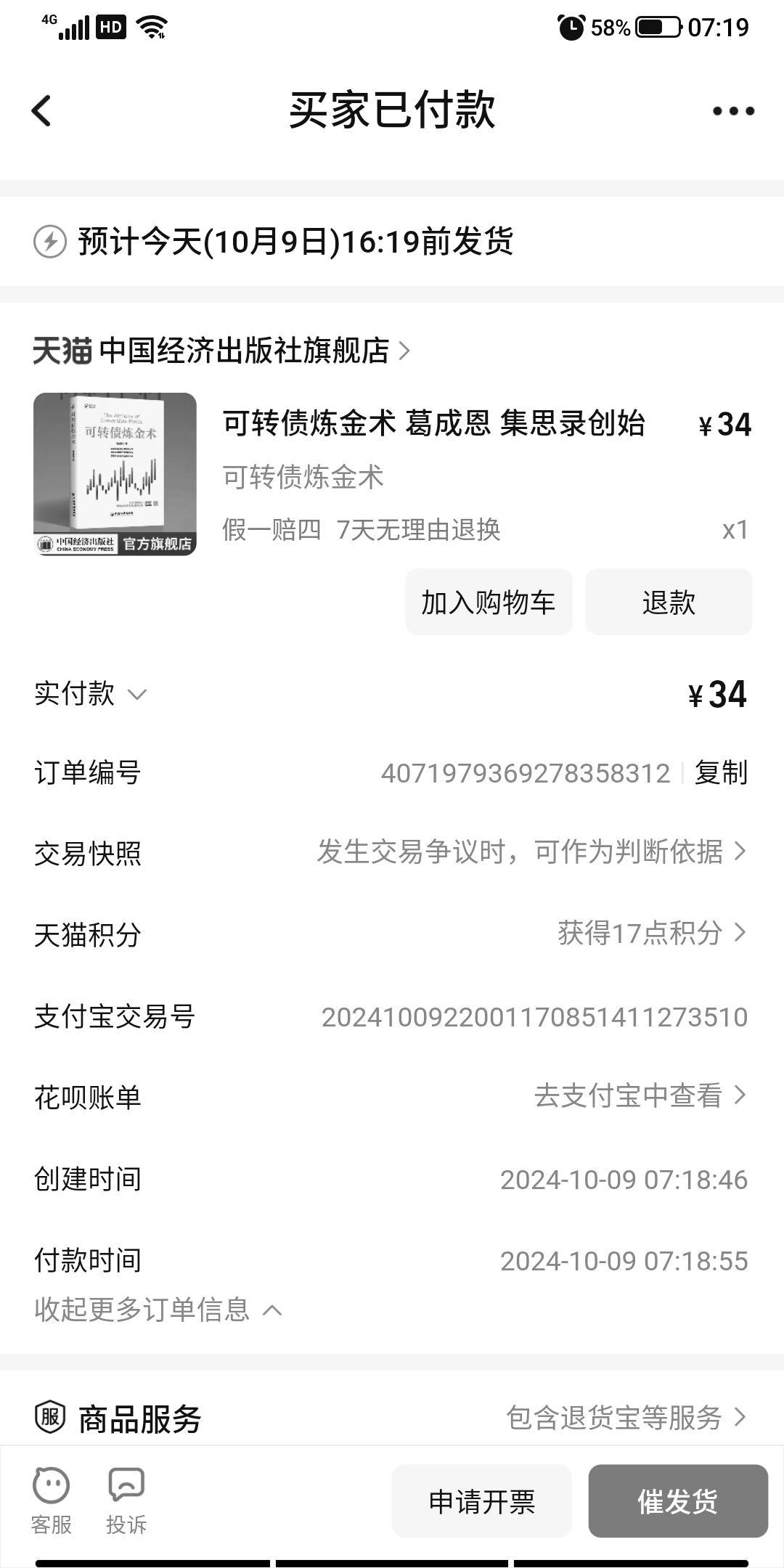Copy the order number with 复制
Viewport: 784px width, 1568px height.
tap(720, 773)
